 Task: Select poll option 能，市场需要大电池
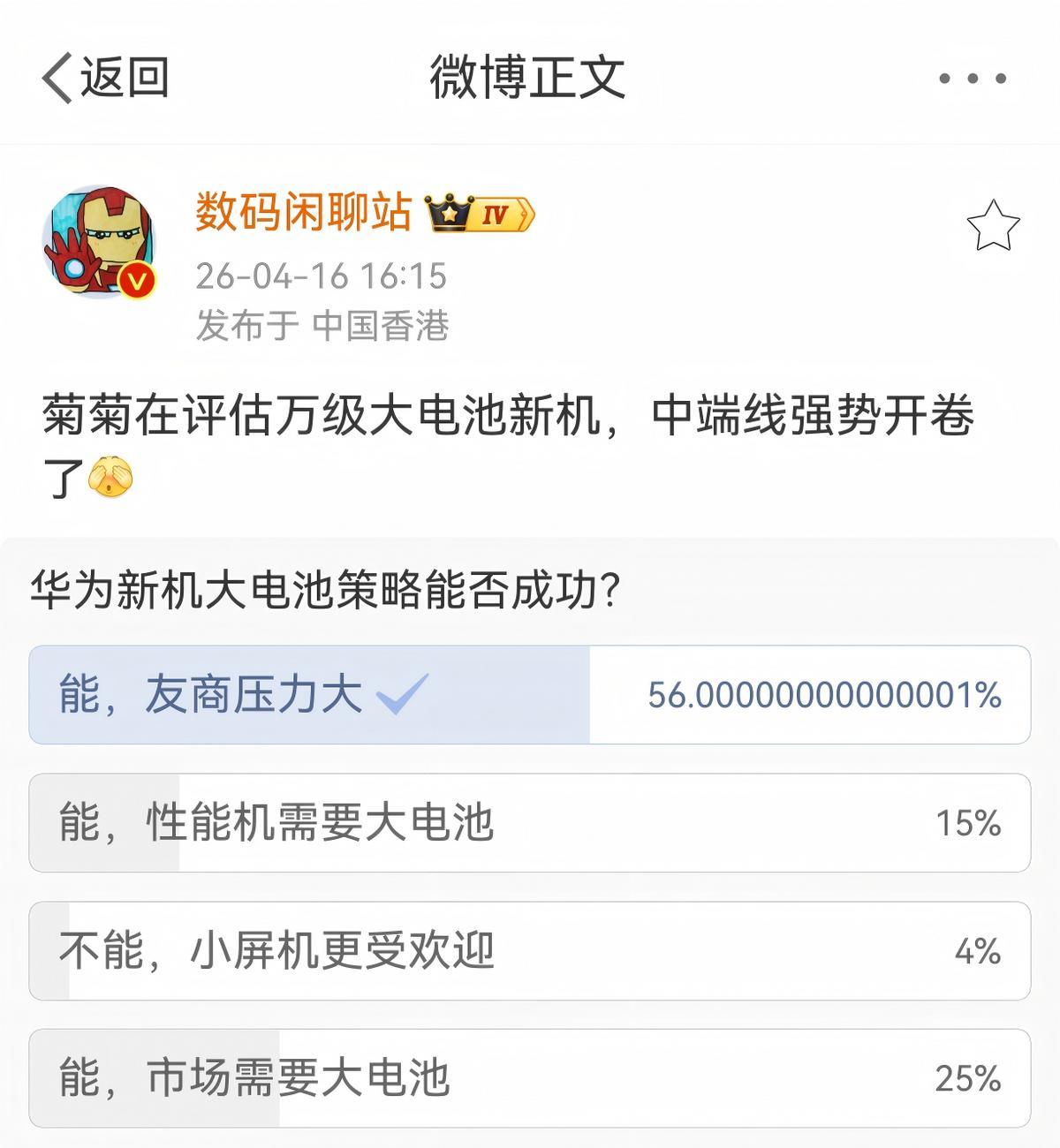coord(529,1078)
